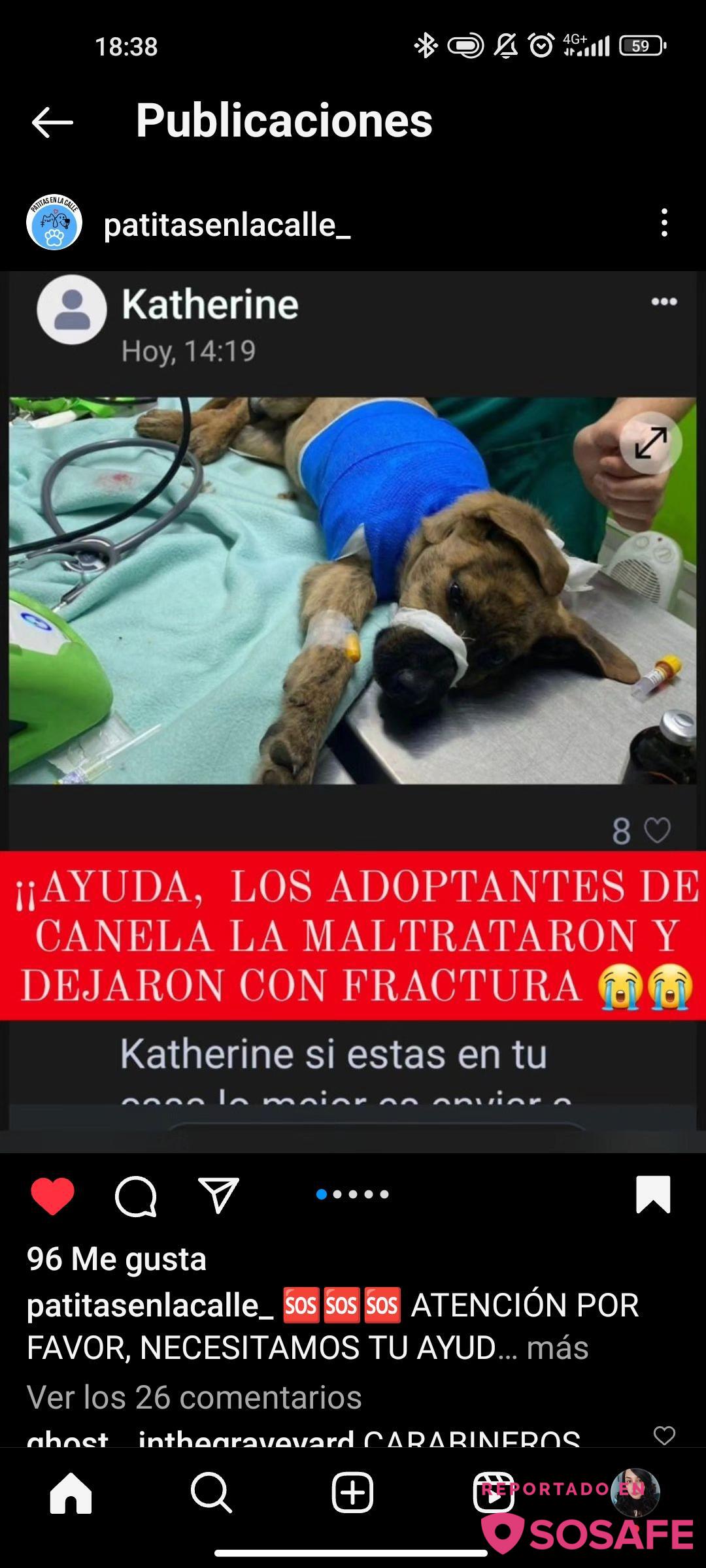This screenshot has height=1568, width=706.
Task: Open the comment bubble under the post
Action: [136, 1196]
